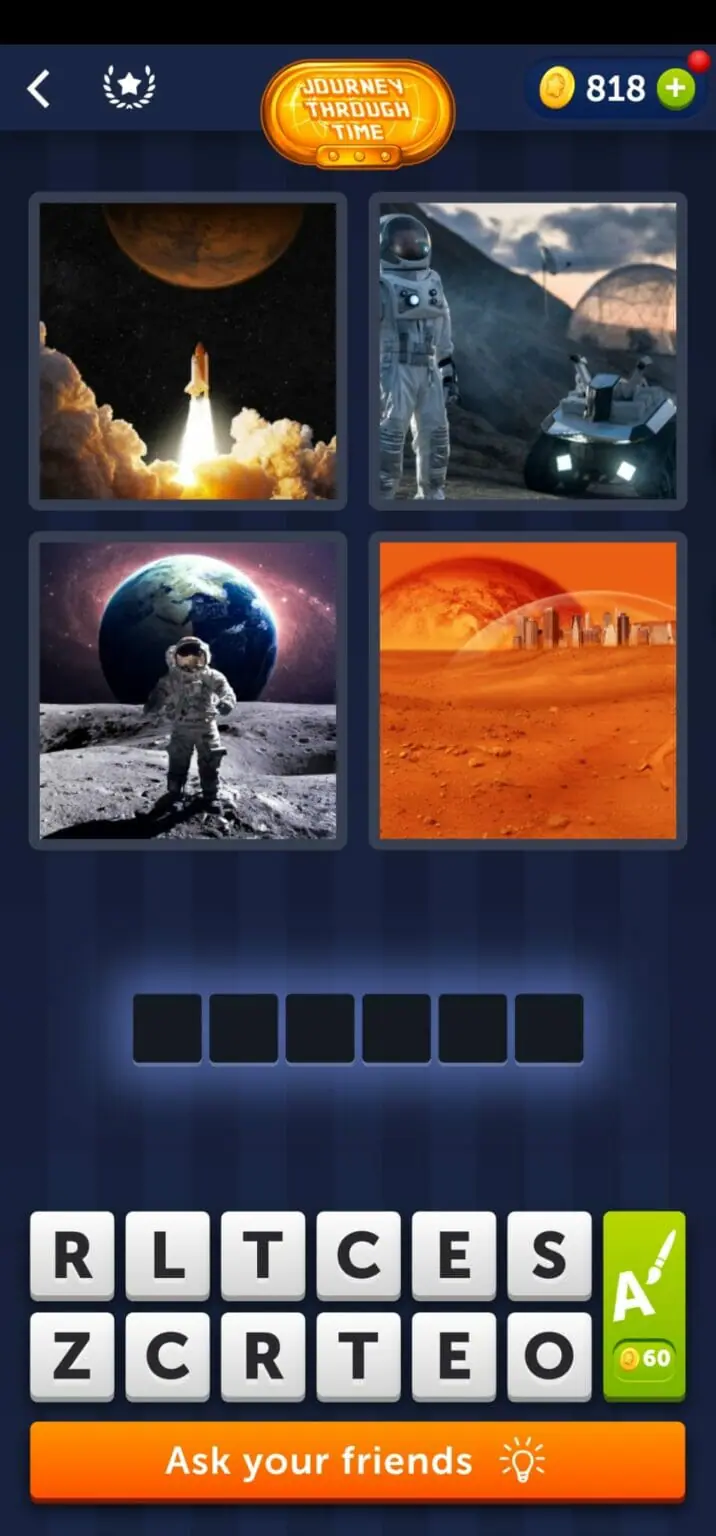
Task: Go back with the top-left arrow
Action: point(38,89)
